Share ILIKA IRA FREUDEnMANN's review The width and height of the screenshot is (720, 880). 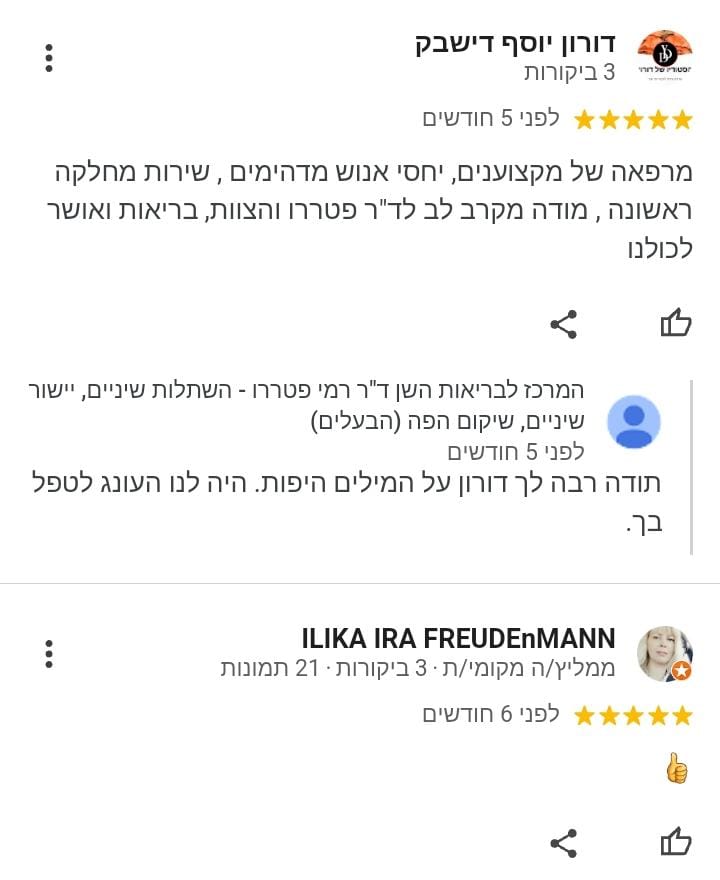[564, 843]
